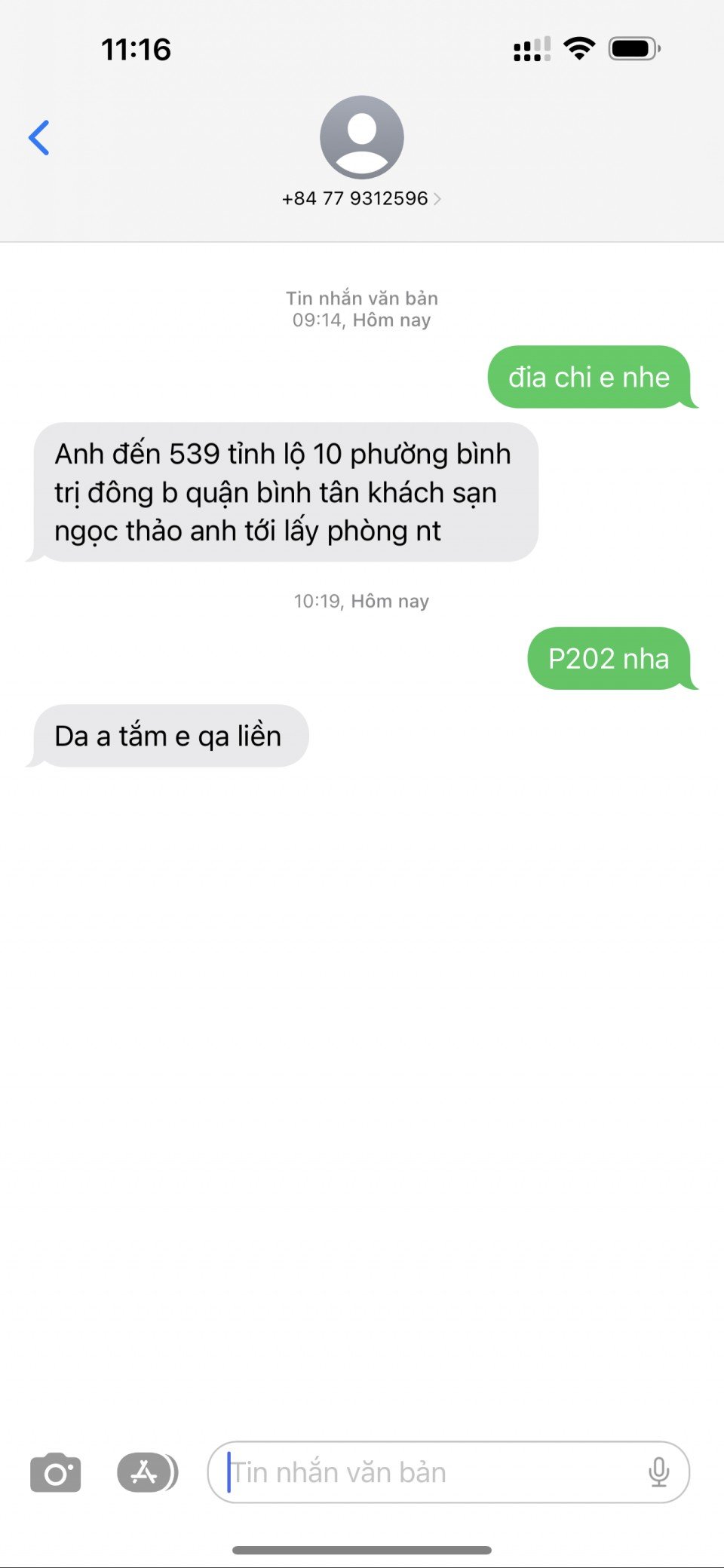Open the camera to attach a photo
Screen dimensions: 724x1568
(55, 1472)
